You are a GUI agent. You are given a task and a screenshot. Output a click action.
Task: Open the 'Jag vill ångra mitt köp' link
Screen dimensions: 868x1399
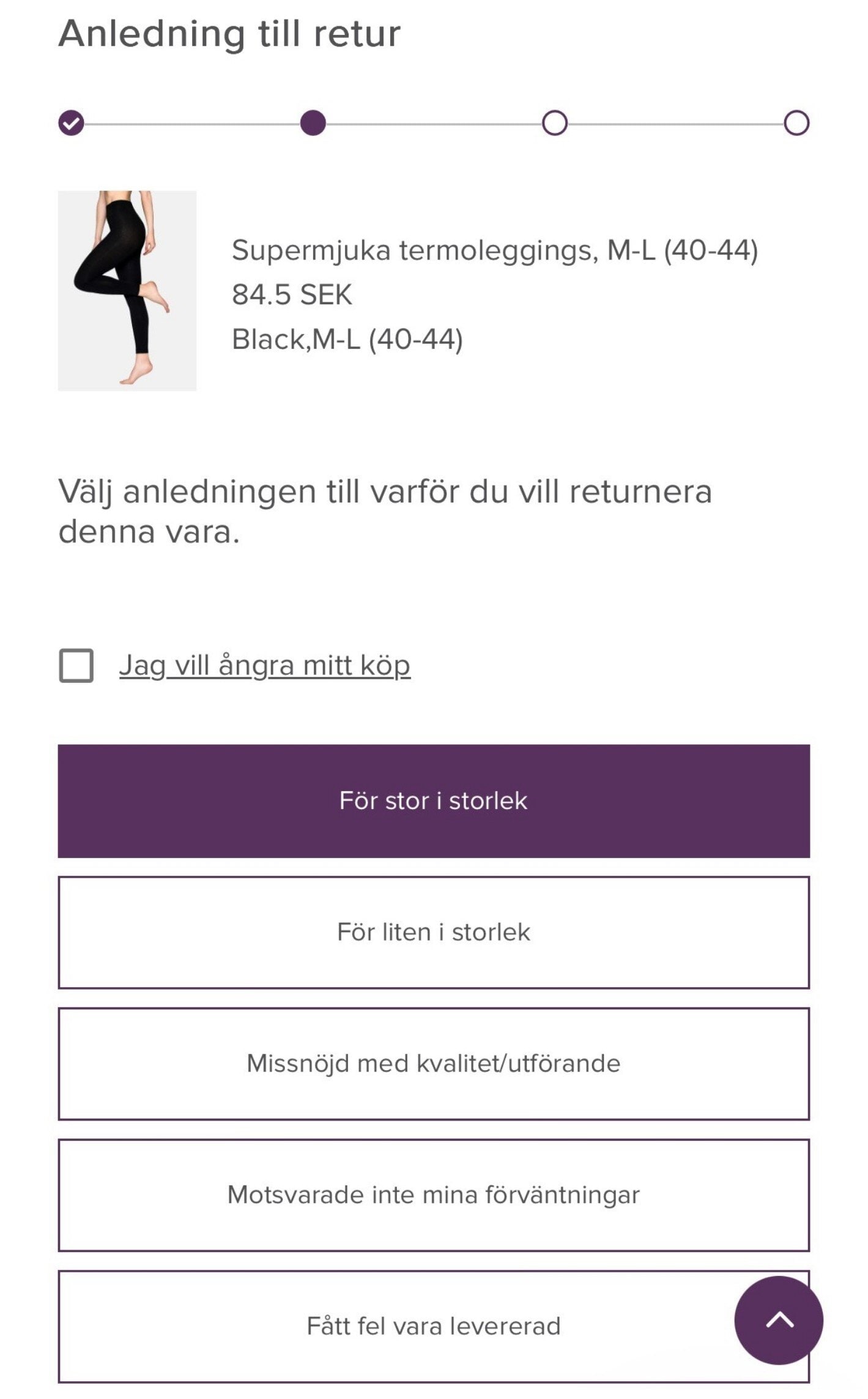(x=264, y=665)
